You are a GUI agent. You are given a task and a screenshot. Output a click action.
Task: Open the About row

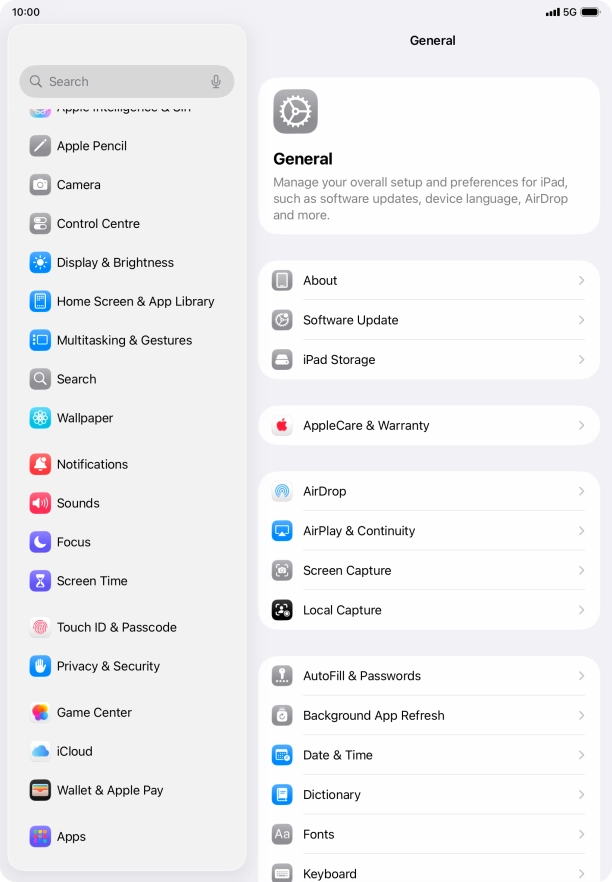(429, 281)
